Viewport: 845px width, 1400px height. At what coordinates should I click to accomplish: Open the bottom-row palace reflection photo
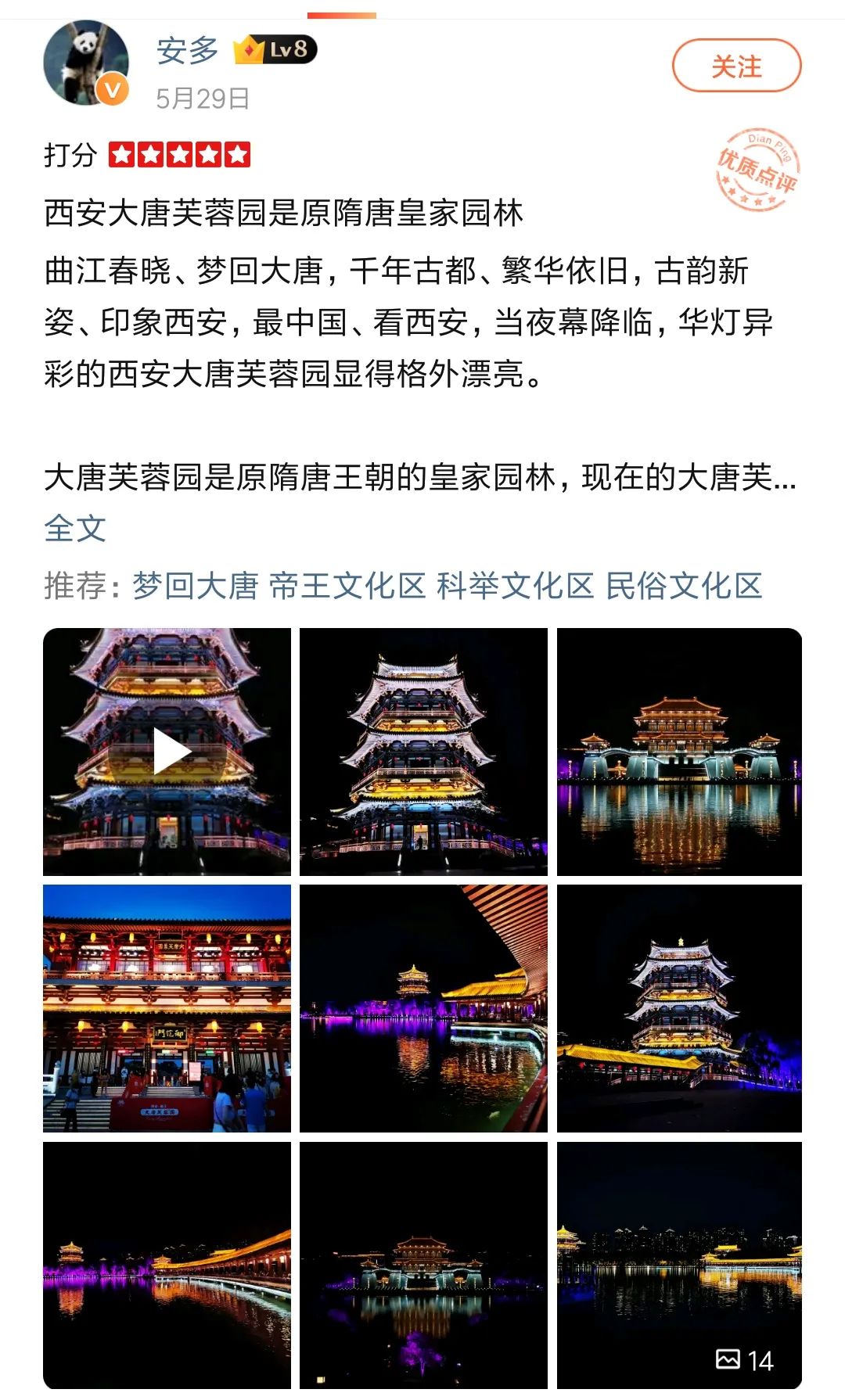click(423, 1265)
